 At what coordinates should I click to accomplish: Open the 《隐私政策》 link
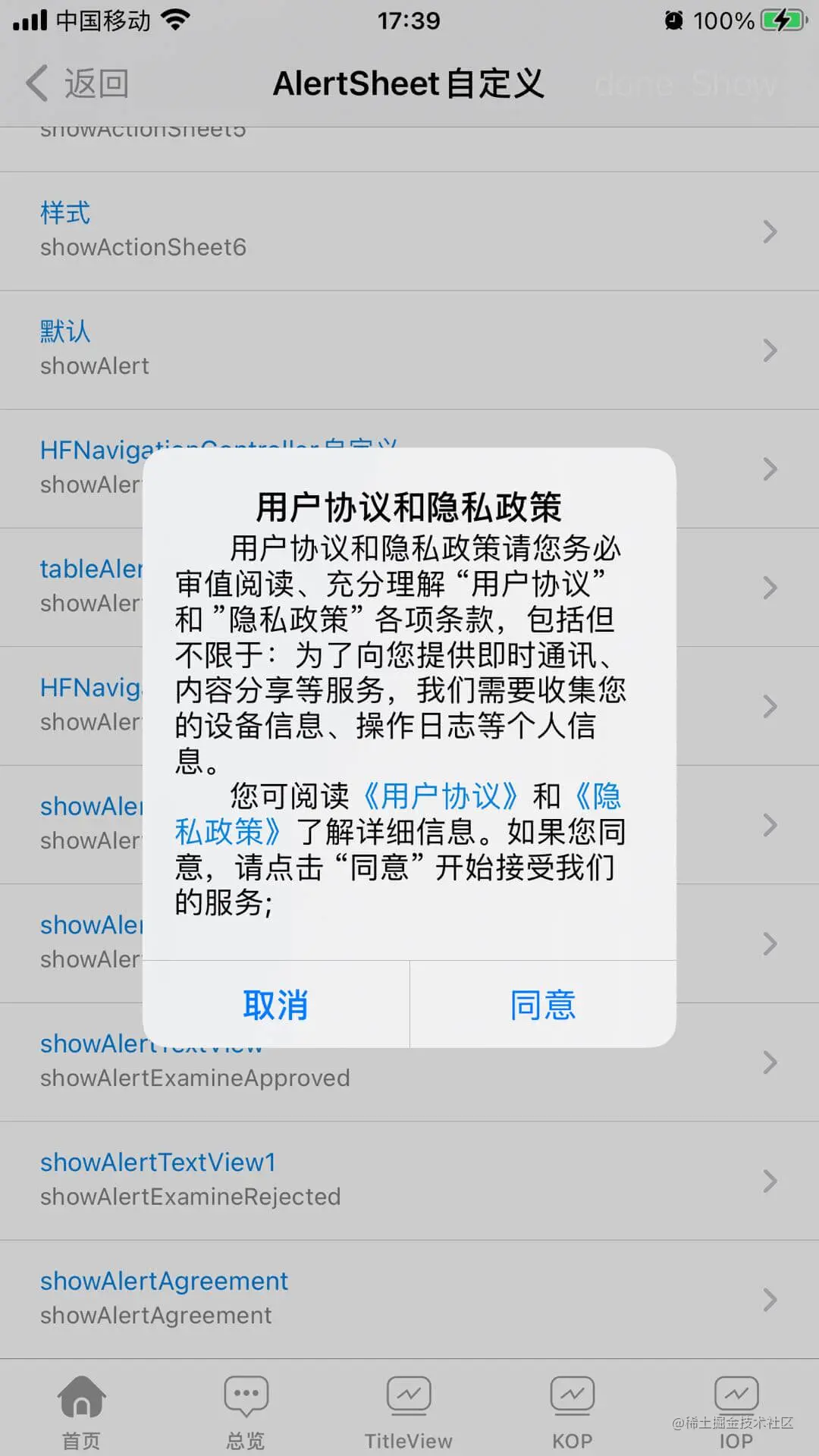click(227, 832)
